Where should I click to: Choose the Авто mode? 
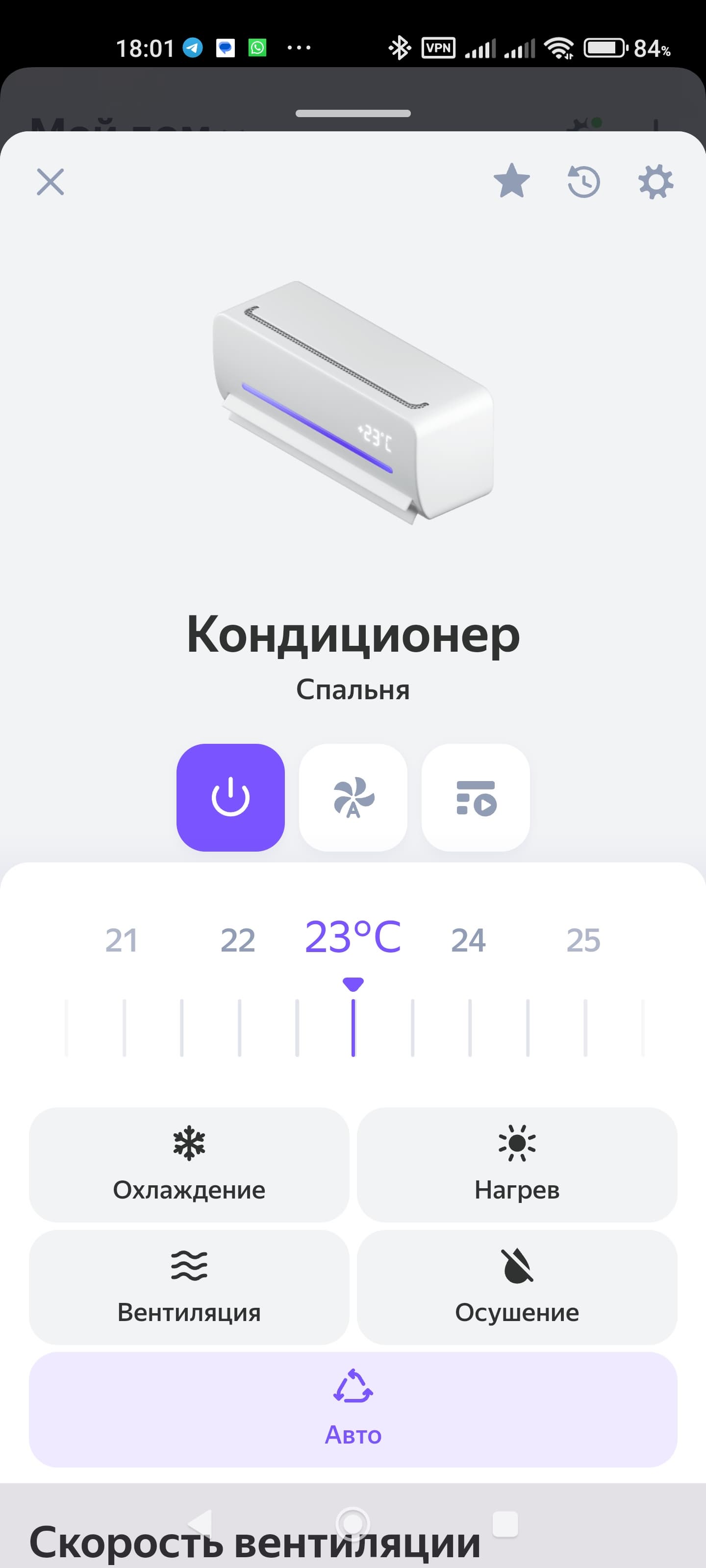coord(353,1410)
